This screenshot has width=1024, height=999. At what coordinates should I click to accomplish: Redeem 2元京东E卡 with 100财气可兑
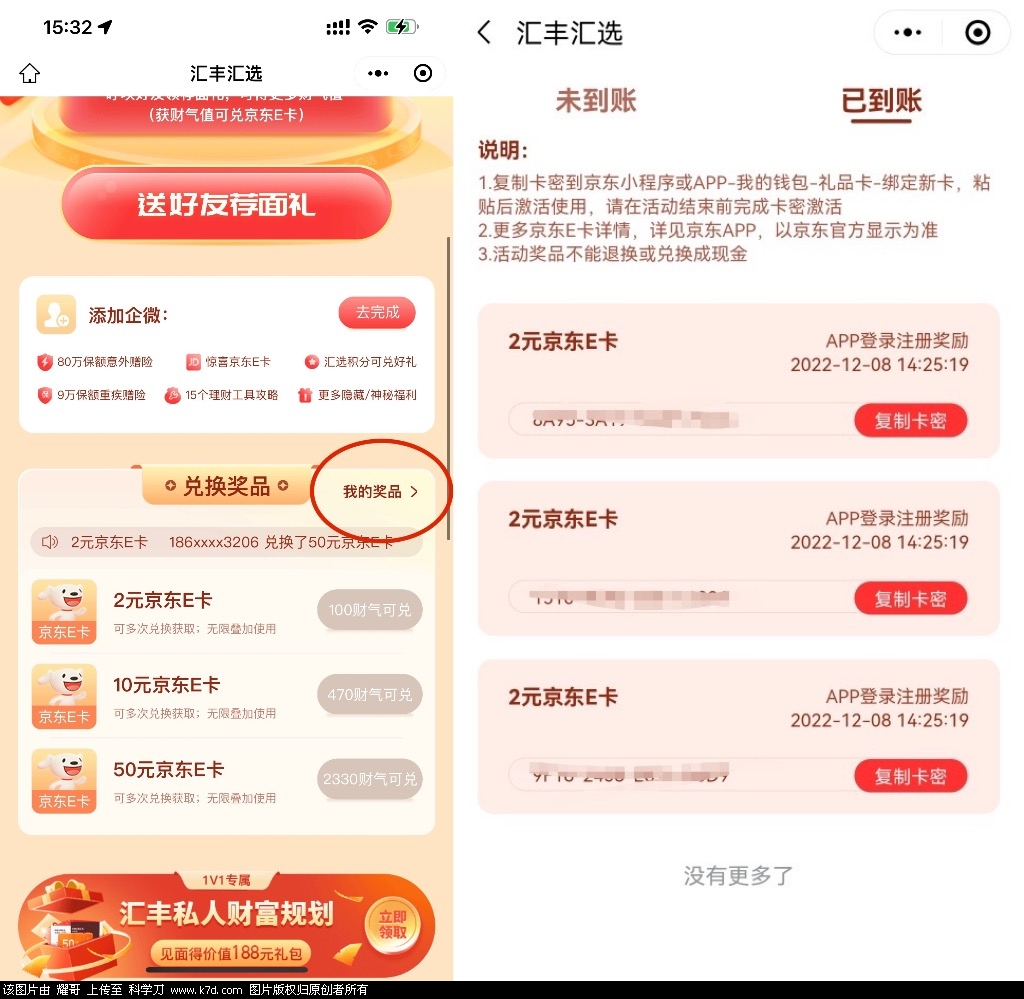pyautogui.click(x=369, y=610)
